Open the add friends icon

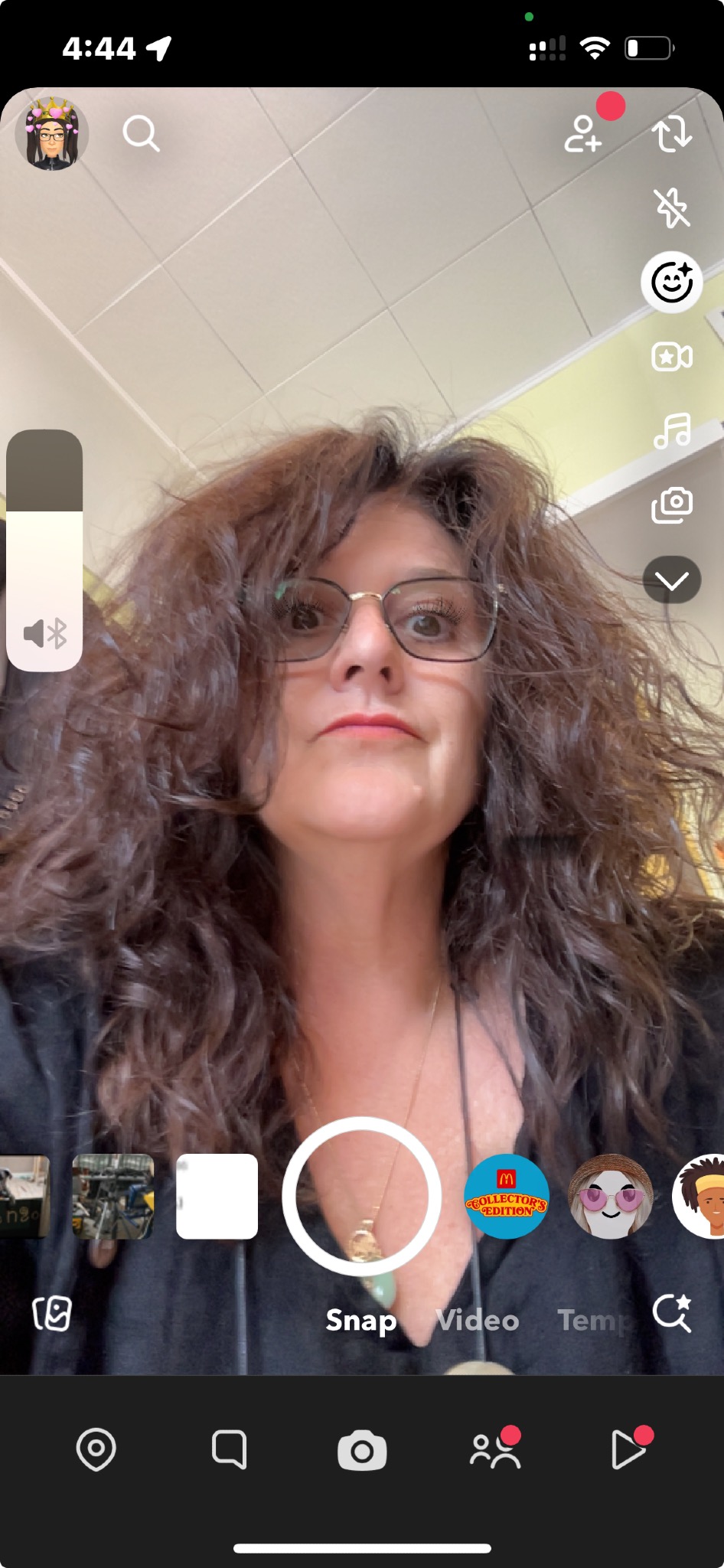[584, 134]
